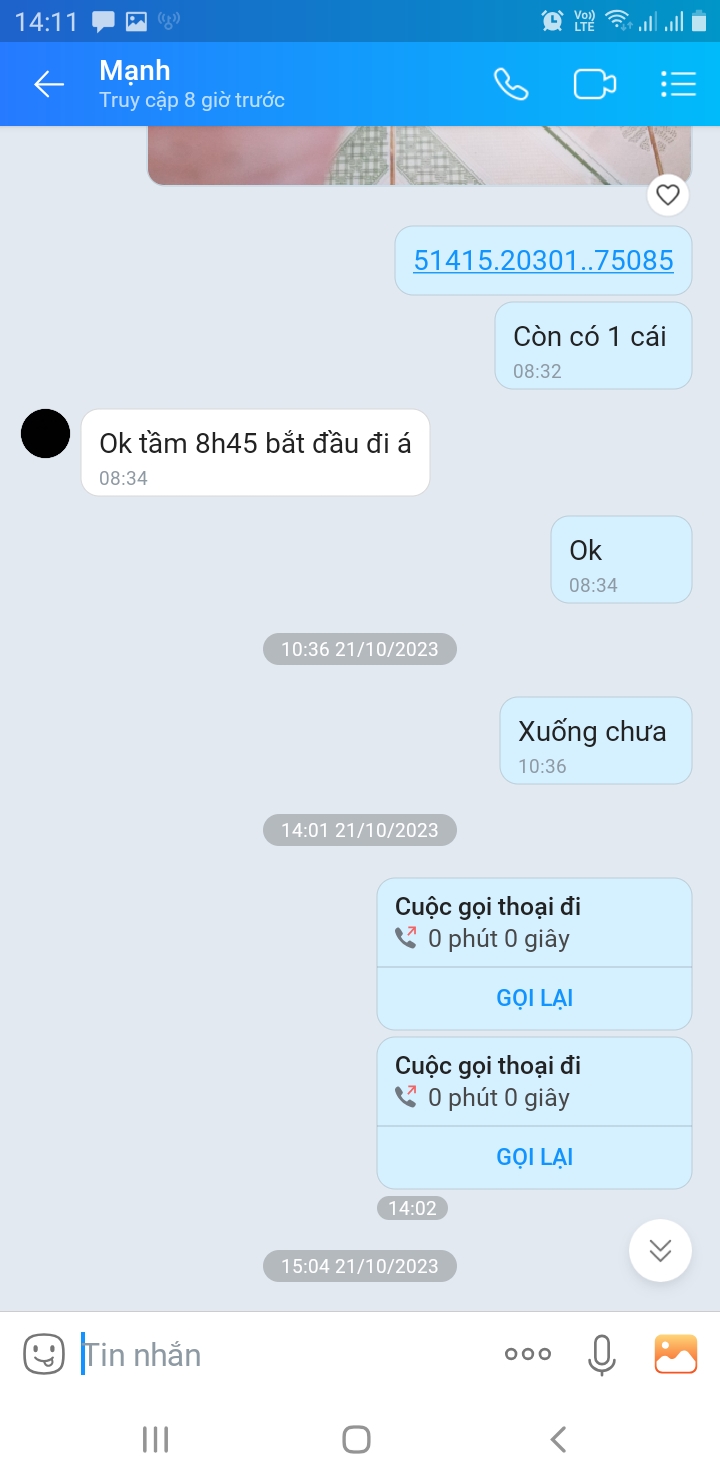720x1480 pixels.
Task: Go to the phone's home screen
Action: [357, 1439]
